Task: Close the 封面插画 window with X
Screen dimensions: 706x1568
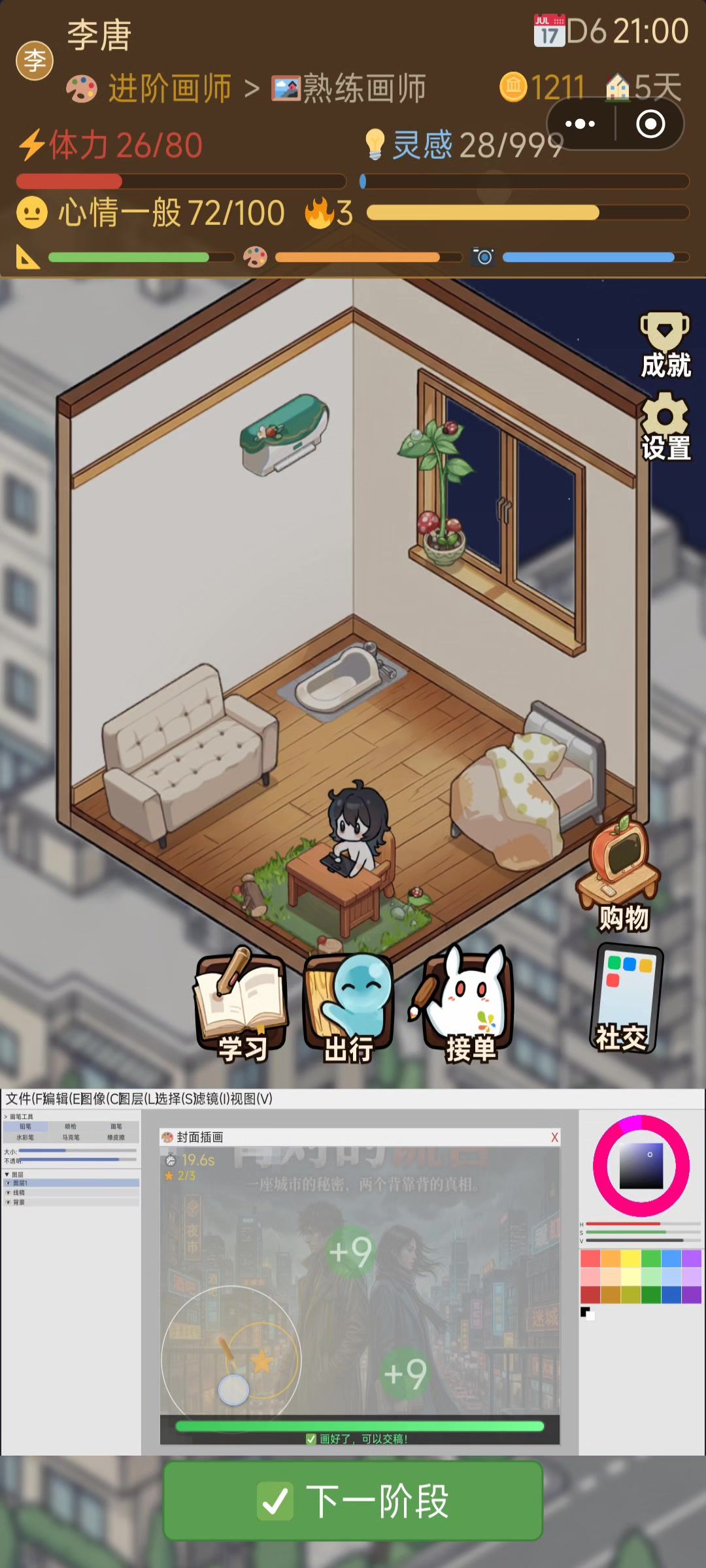Action: pyautogui.click(x=554, y=1137)
